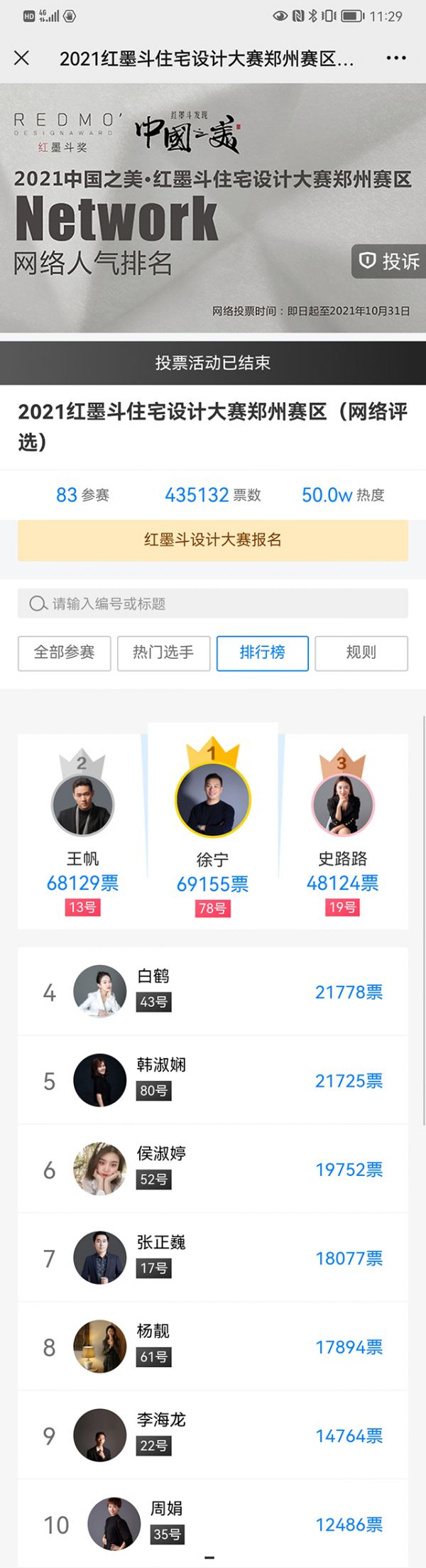Screen dimensions: 426x1568
Task: Open 白鹤's entry in the ranking
Action: (213, 991)
